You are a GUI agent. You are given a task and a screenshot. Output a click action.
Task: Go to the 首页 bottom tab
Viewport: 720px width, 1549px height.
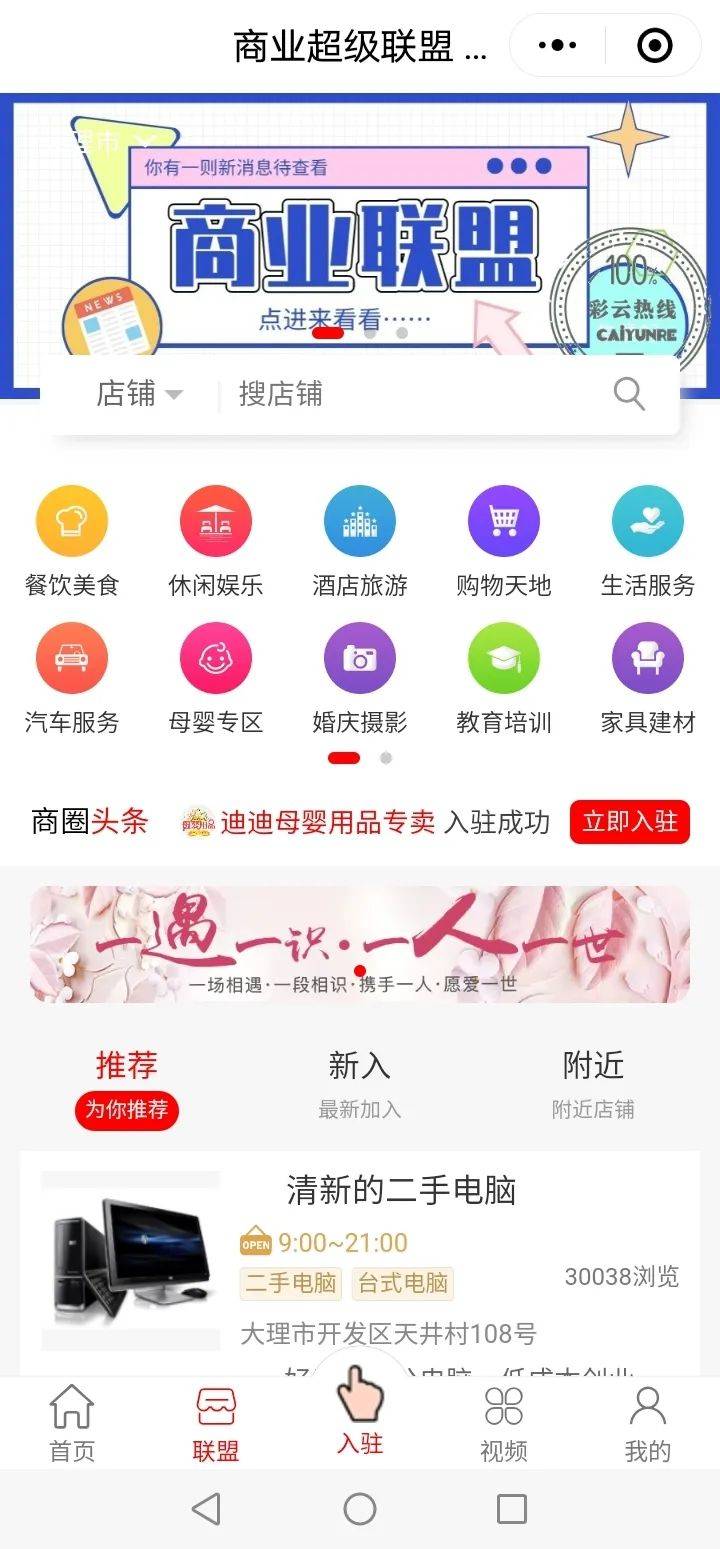click(x=72, y=1424)
